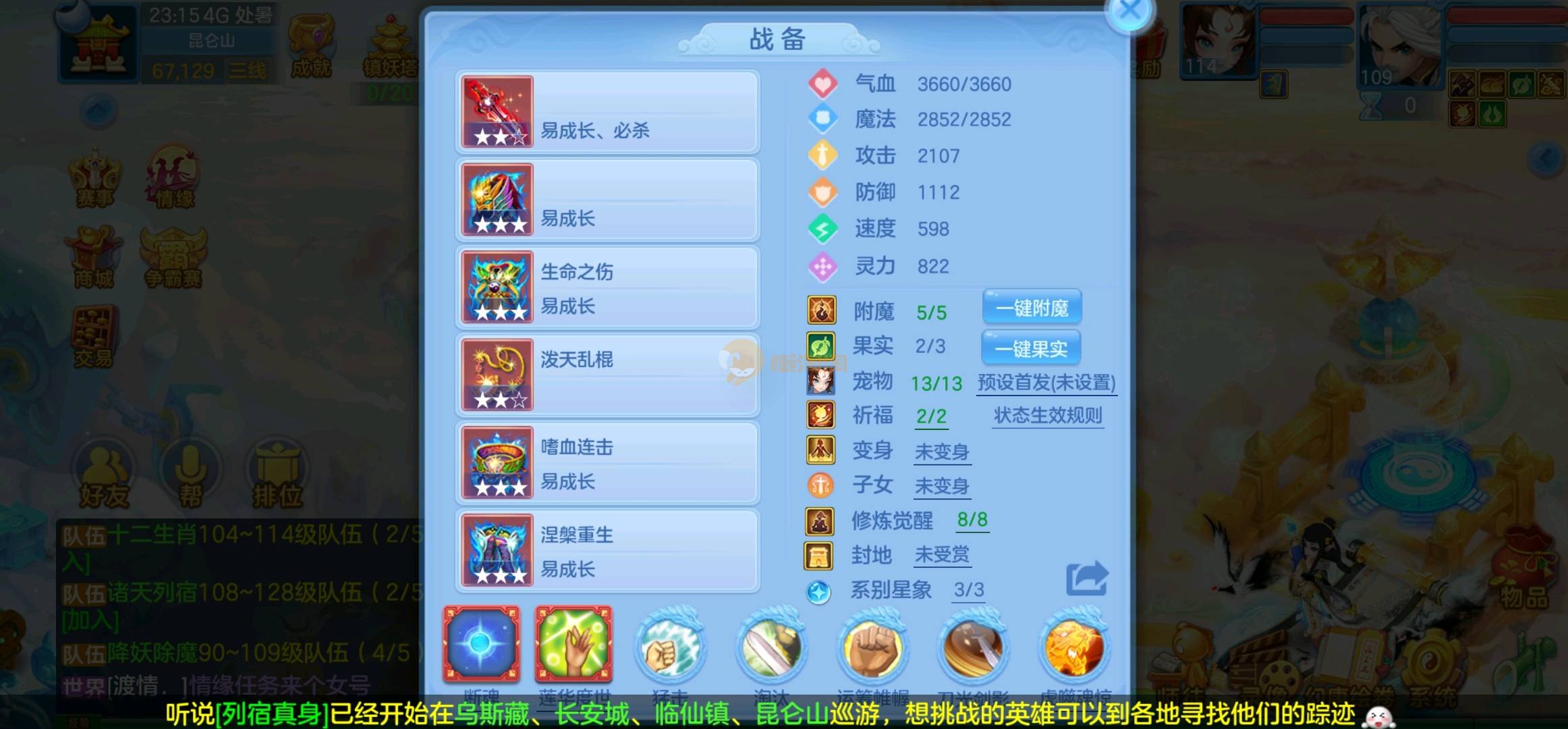Image resolution: width=1568 pixels, height=729 pixels.
Task: Close the 战备 dialog
Action: coord(1130,11)
